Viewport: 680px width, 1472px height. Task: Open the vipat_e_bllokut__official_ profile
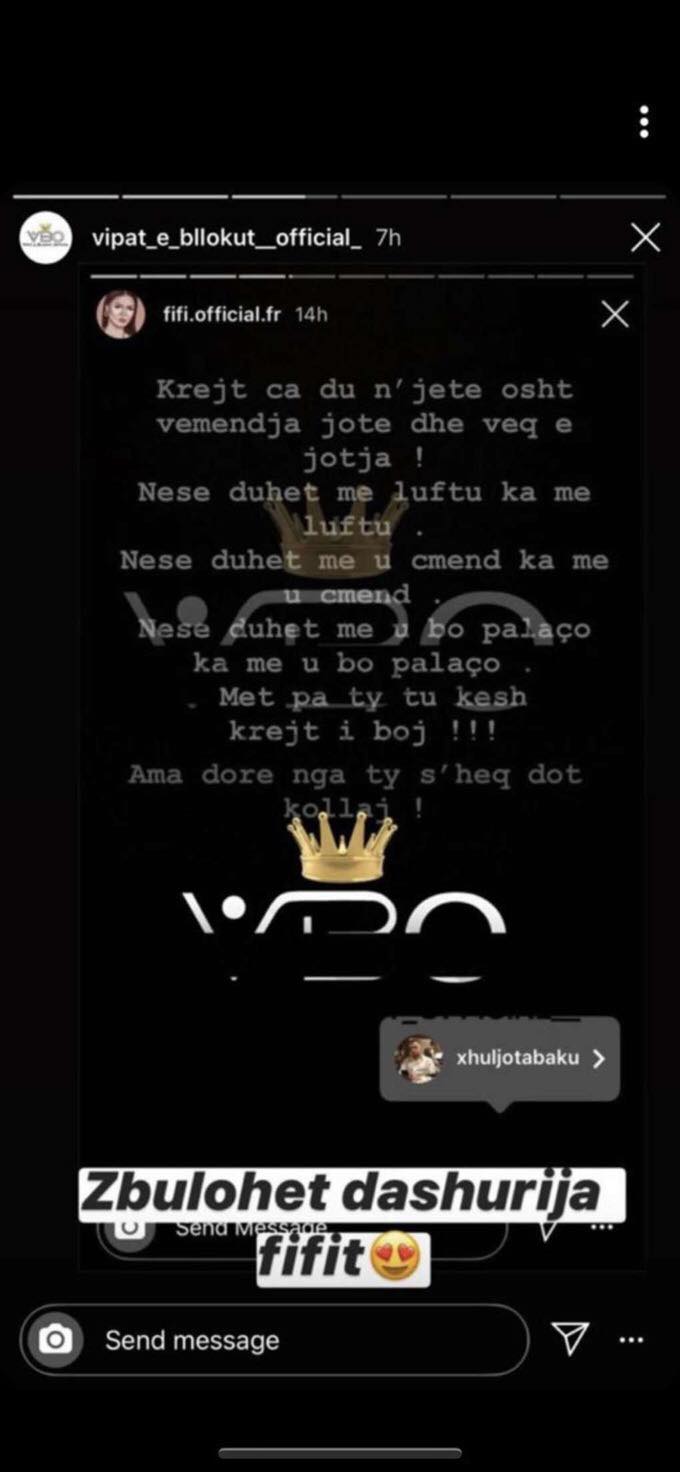tap(225, 238)
